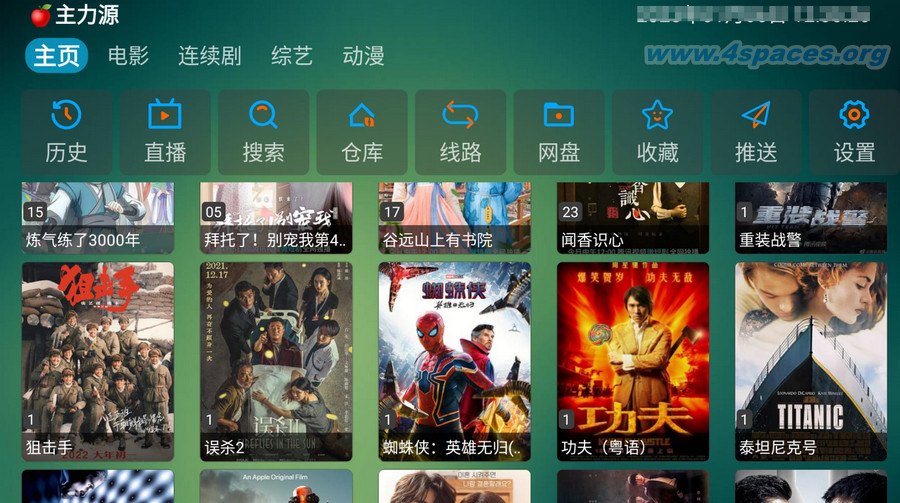Image resolution: width=900 pixels, height=503 pixels.
Task: Switch to the 电影 tab
Action: pyautogui.click(x=128, y=56)
